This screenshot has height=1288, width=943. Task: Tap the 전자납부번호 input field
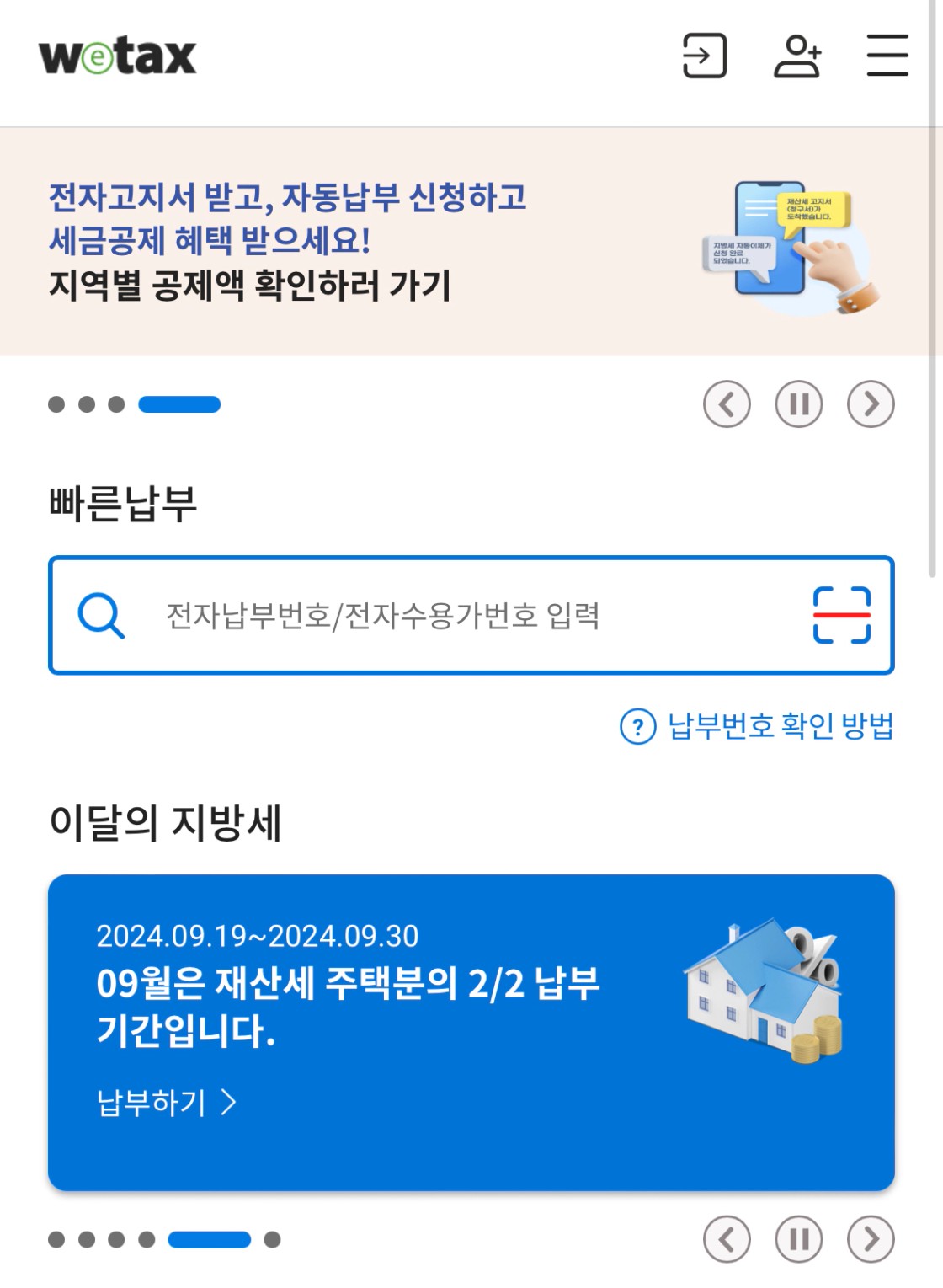point(438,616)
